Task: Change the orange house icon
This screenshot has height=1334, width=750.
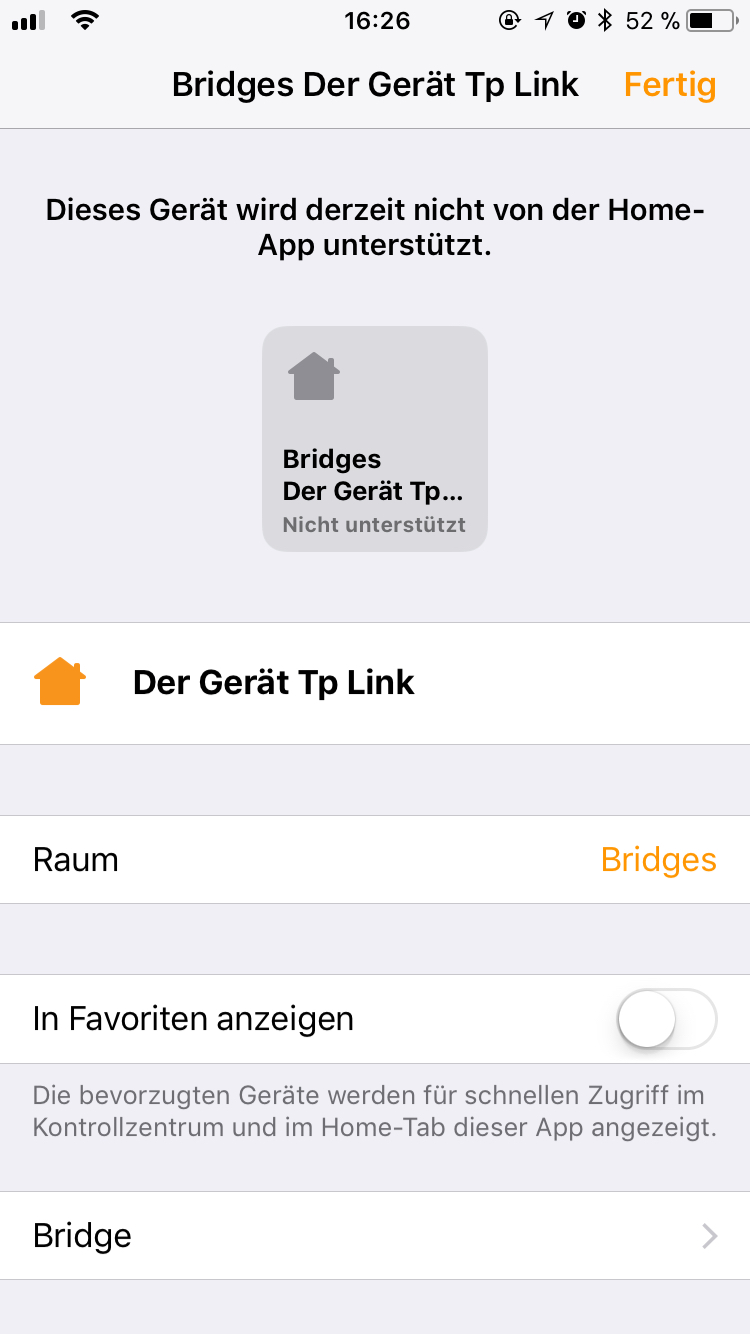Action: coord(60,682)
